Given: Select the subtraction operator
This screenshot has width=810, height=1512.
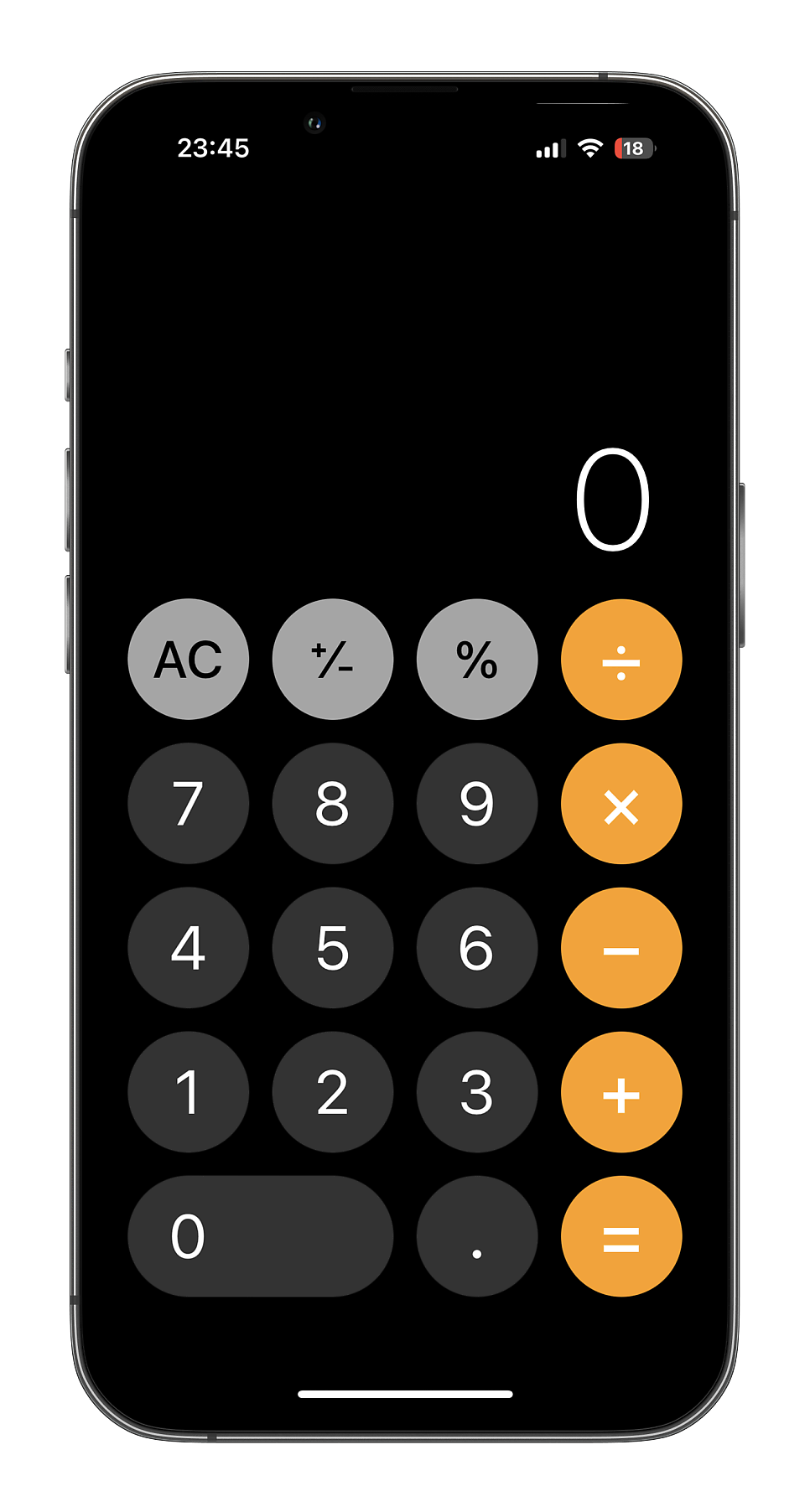Looking at the screenshot, I should tap(621, 948).
